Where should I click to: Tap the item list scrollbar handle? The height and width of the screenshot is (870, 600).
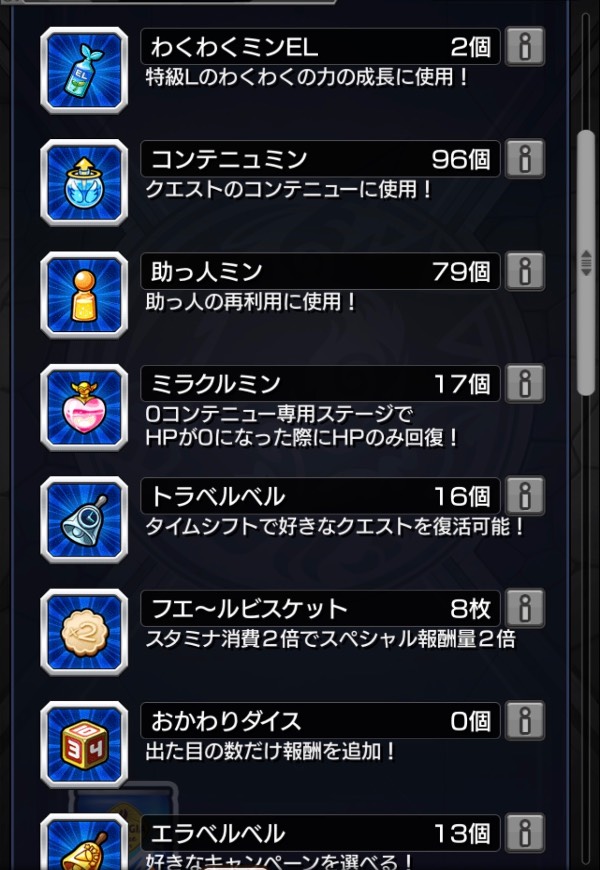click(x=586, y=262)
